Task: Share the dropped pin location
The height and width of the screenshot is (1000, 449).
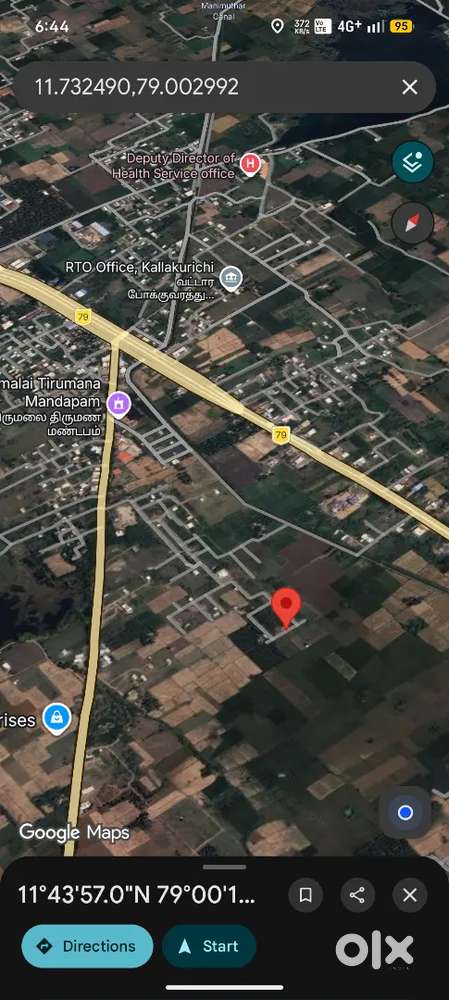Action: pos(357,895)
